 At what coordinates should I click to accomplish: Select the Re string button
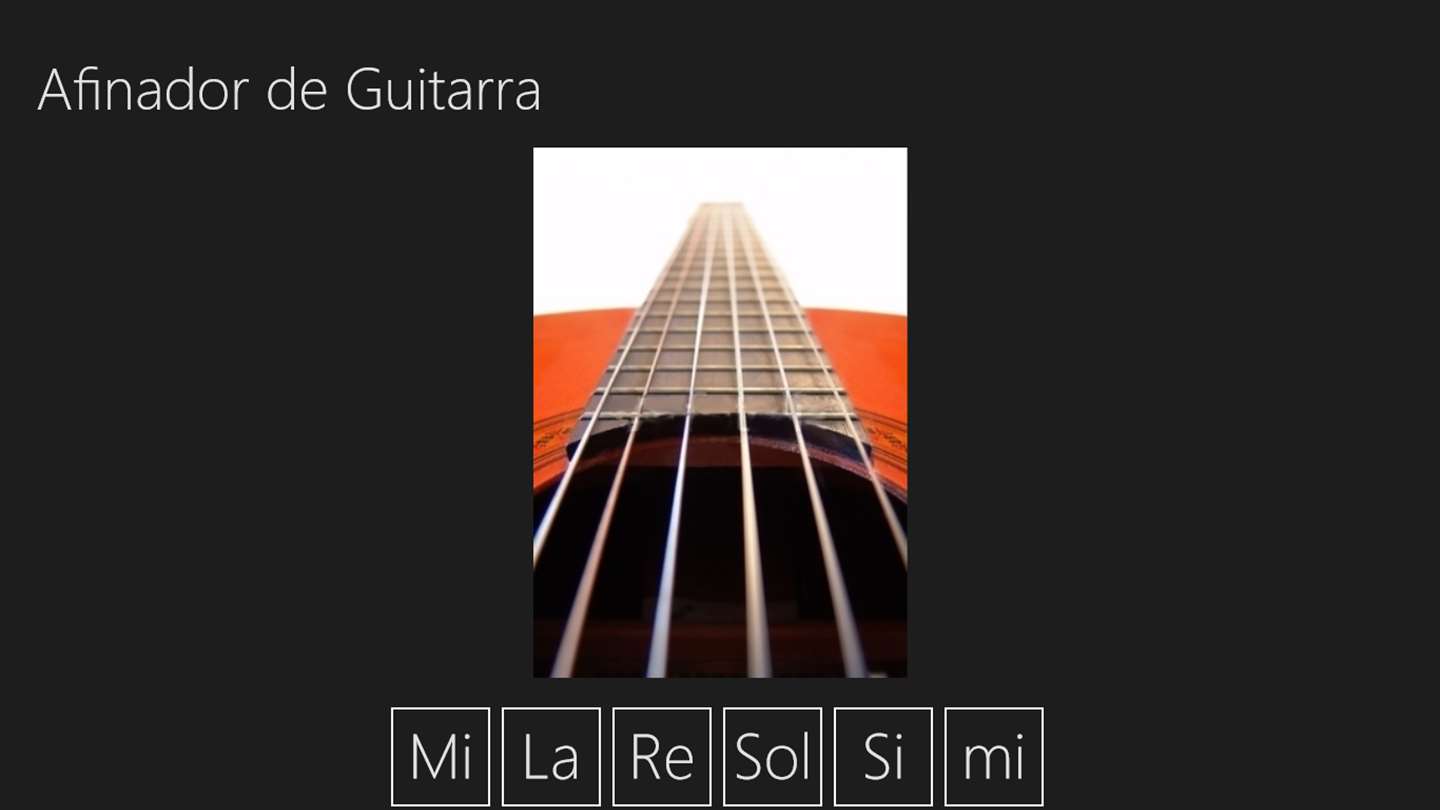662,757
